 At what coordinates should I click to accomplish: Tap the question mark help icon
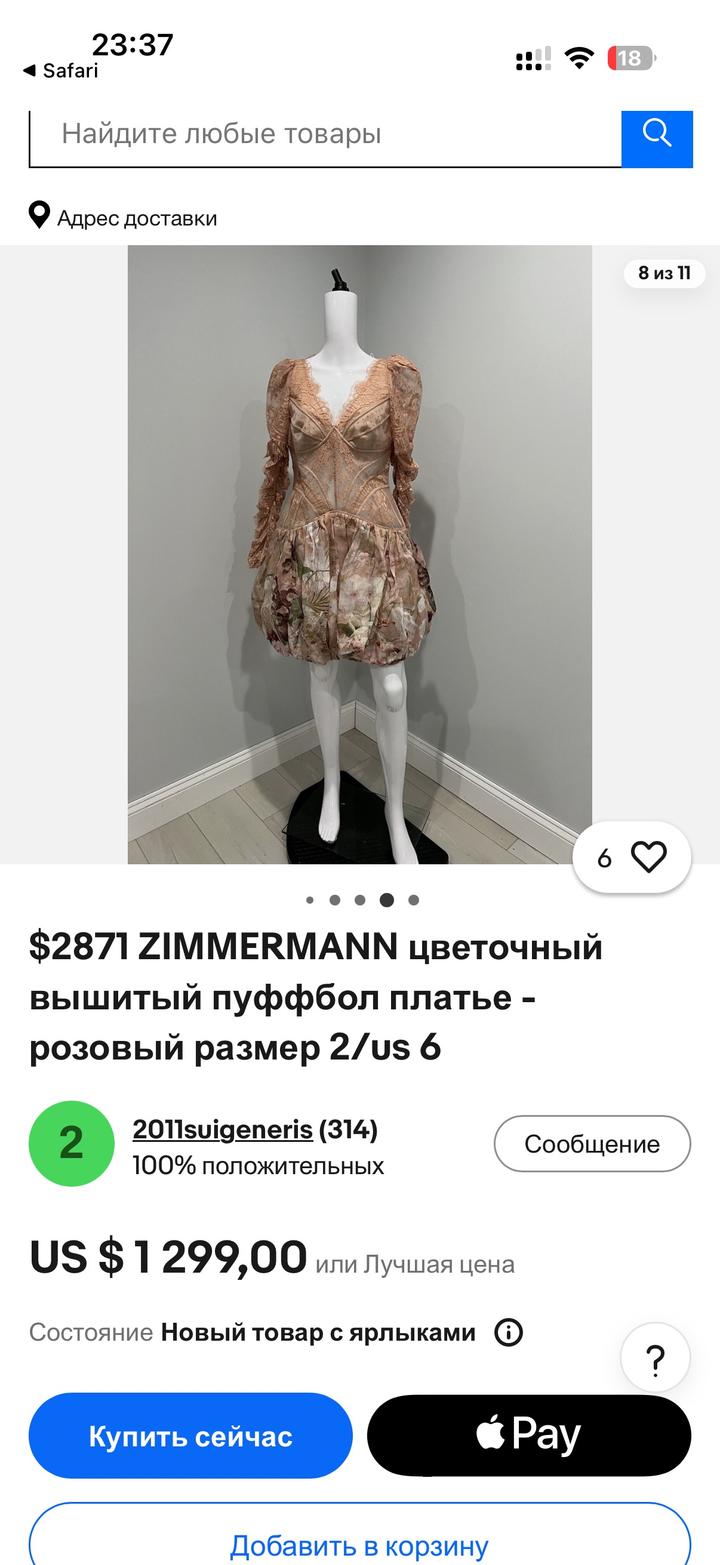tap(655, 1357)
